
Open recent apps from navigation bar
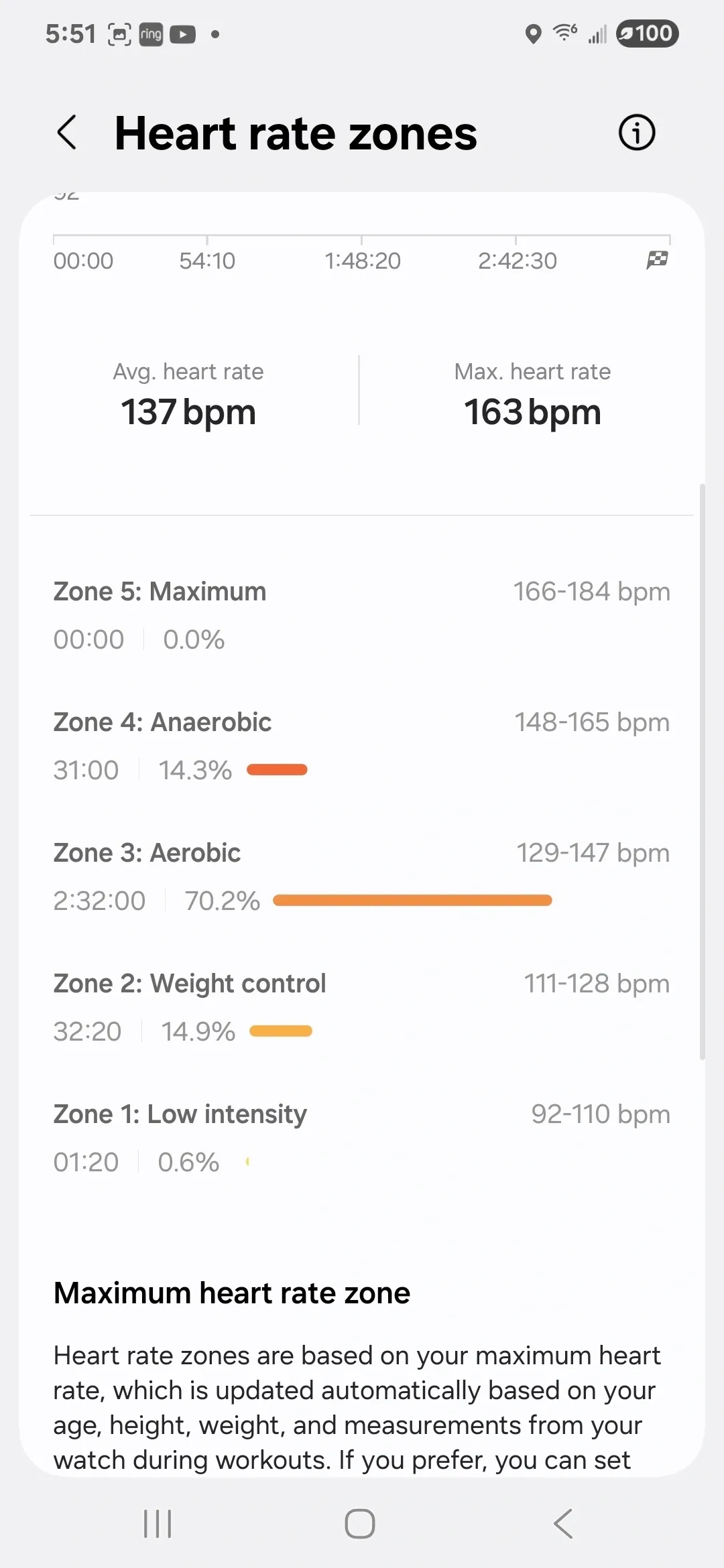point(158,1524)
